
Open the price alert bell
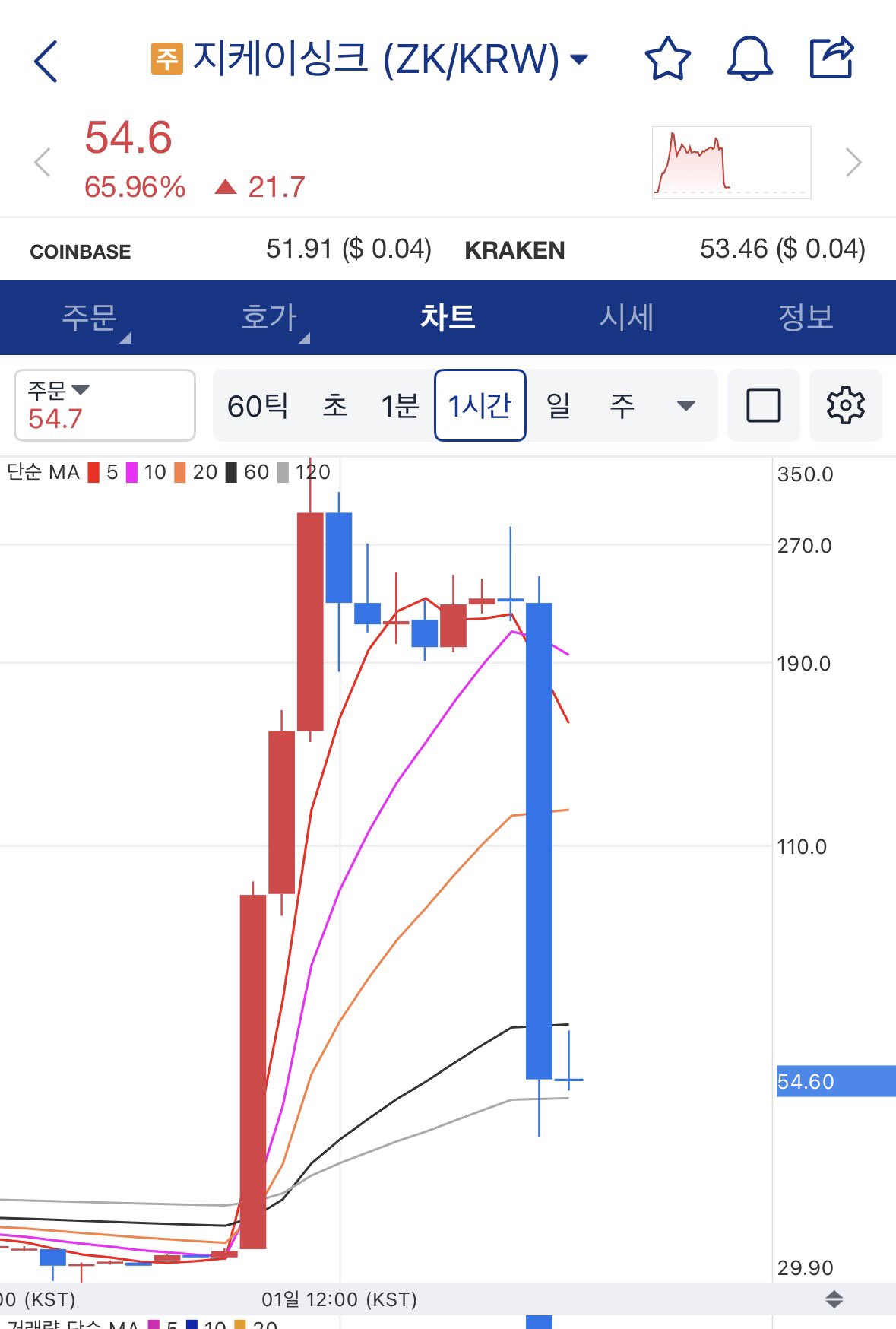click(x=749, y=59)
